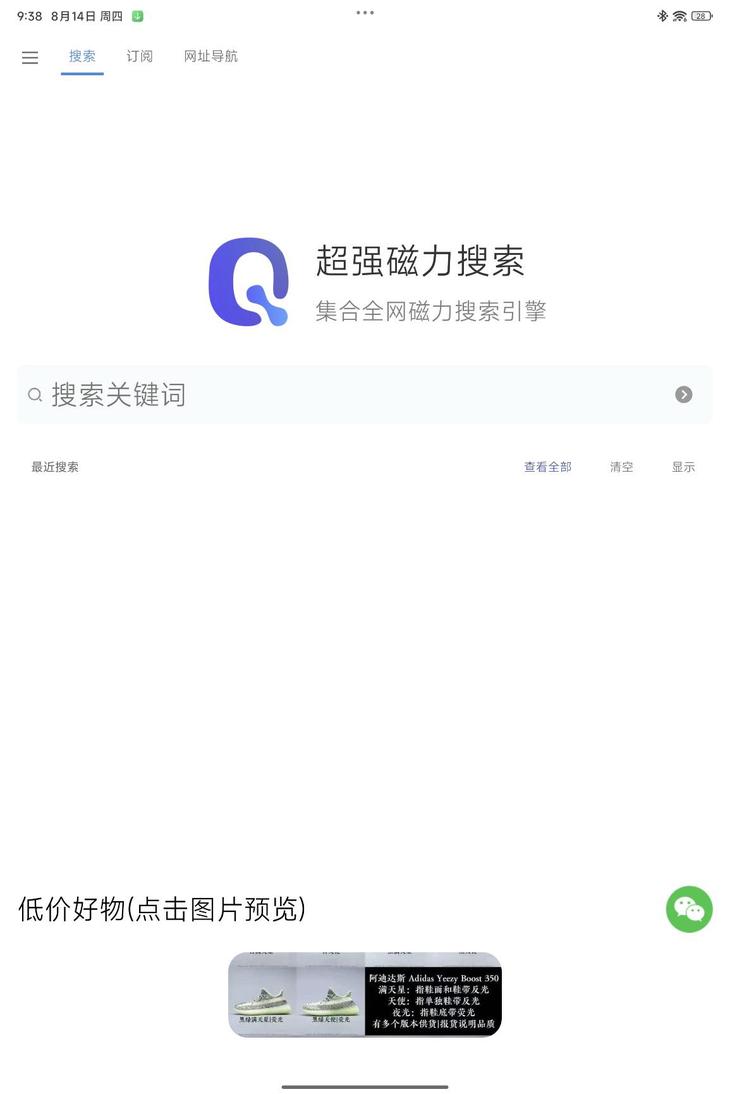The image size is (730, 1094).
Task: Clear recent searches with 清空
Action: (x=621, y=466)
